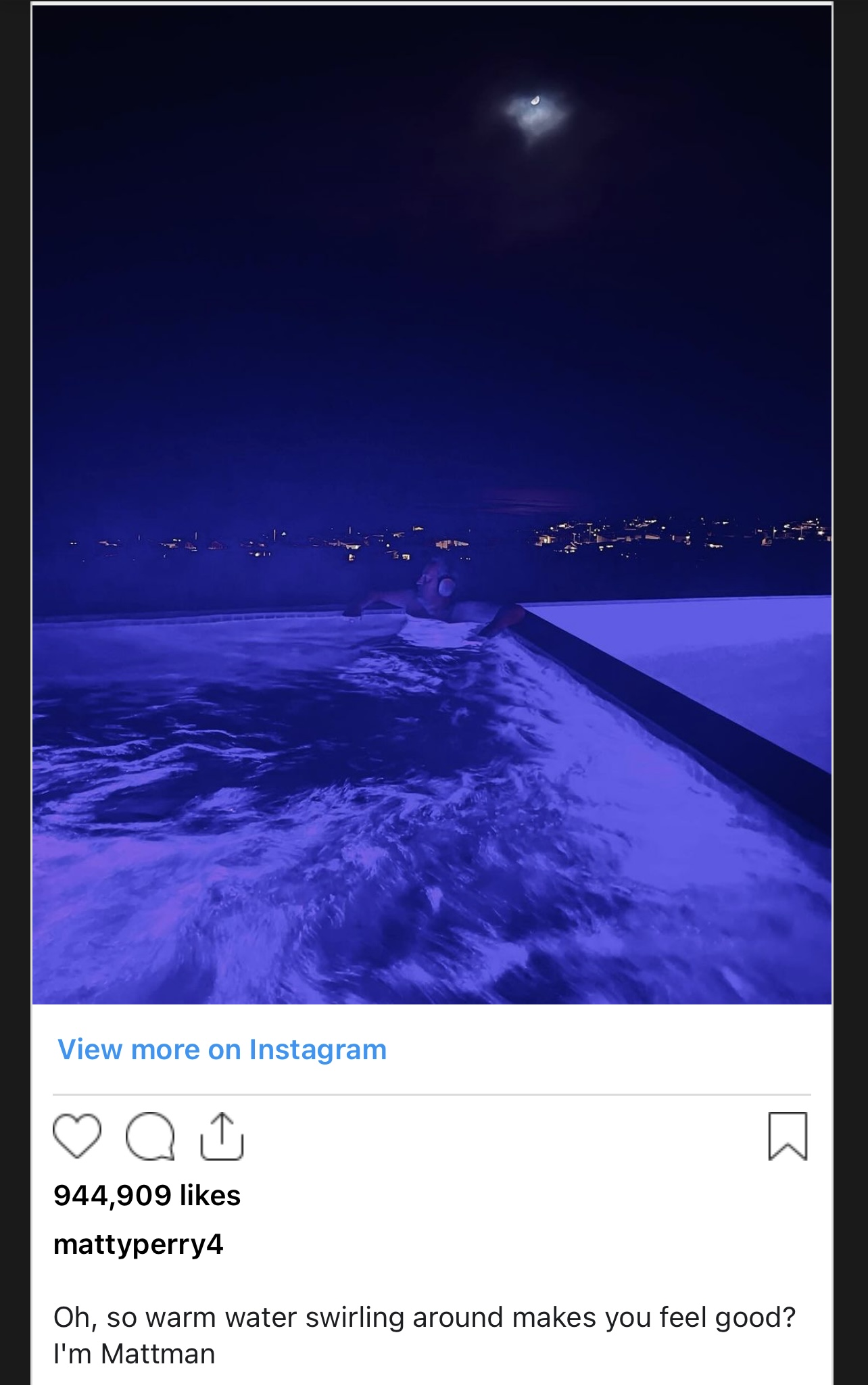The height and width of the screenshot is (1385, 868).
Task: Open the mattyperry4 profile
Action: point(138,1244)
